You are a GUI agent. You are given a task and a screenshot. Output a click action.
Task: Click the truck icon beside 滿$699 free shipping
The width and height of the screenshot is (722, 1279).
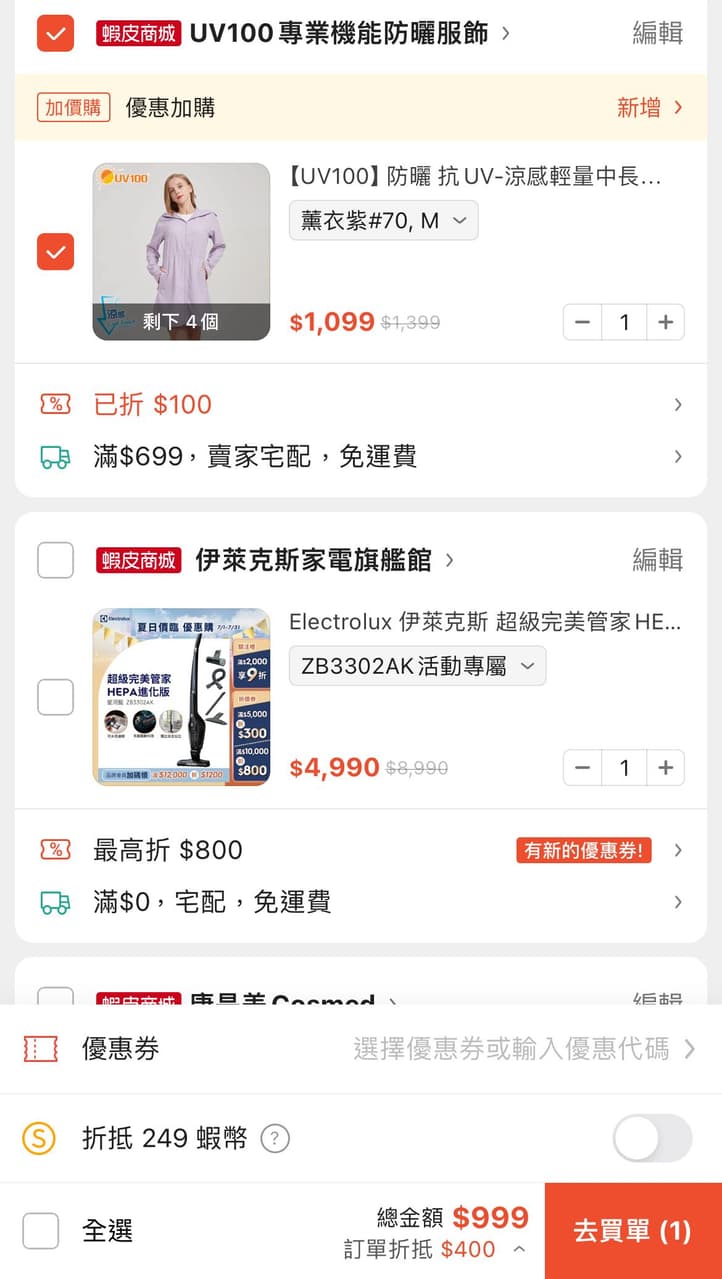[39, 455]
